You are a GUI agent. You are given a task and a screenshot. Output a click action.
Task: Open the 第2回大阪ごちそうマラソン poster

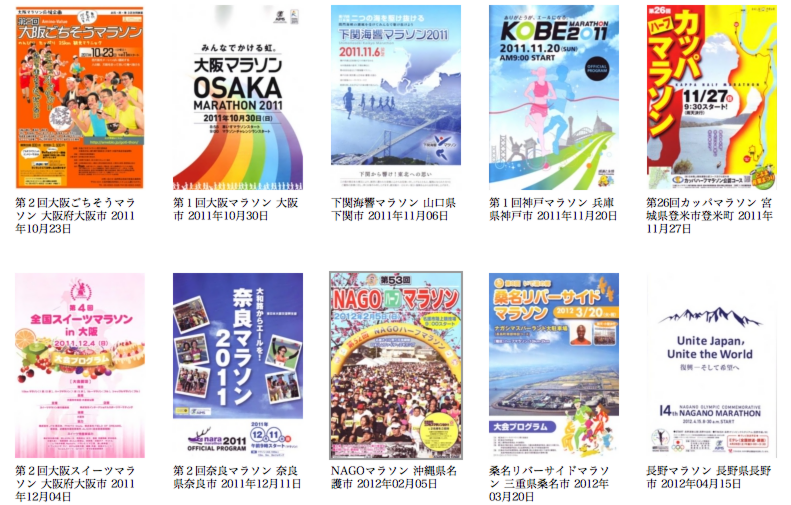(x=79, y=96)
